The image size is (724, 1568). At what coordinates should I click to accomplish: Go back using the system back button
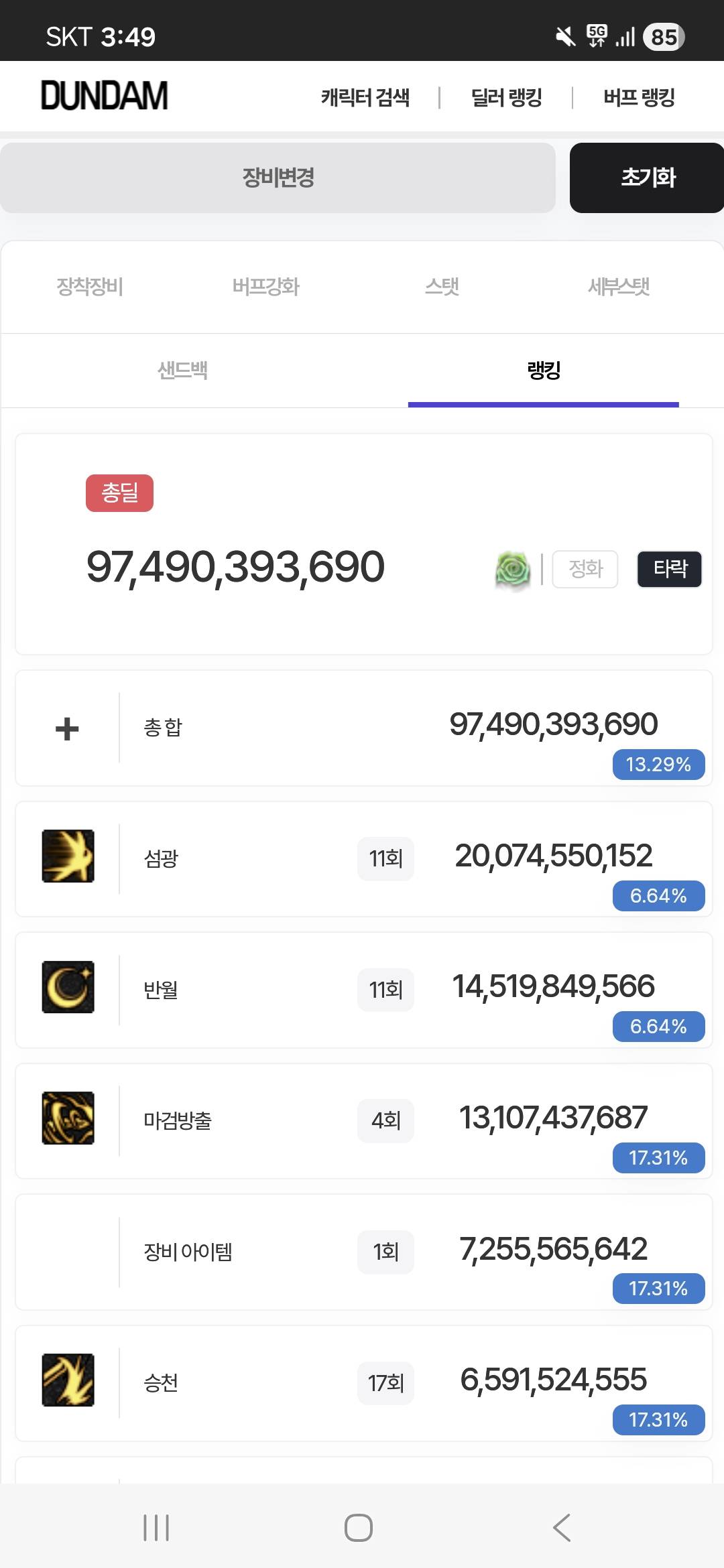click(x=562, y=1528)
